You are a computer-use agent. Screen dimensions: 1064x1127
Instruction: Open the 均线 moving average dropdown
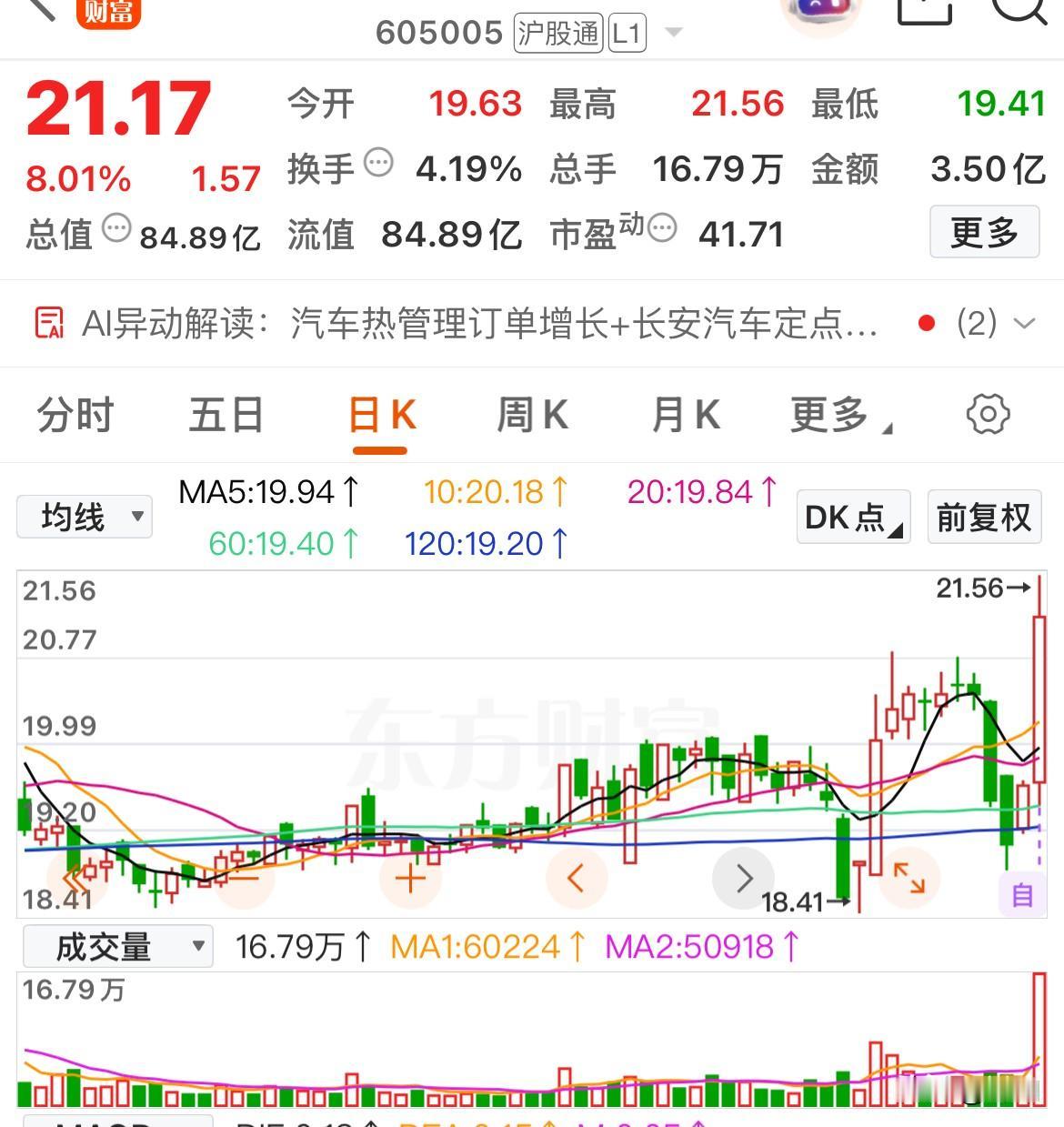(84, 516)
